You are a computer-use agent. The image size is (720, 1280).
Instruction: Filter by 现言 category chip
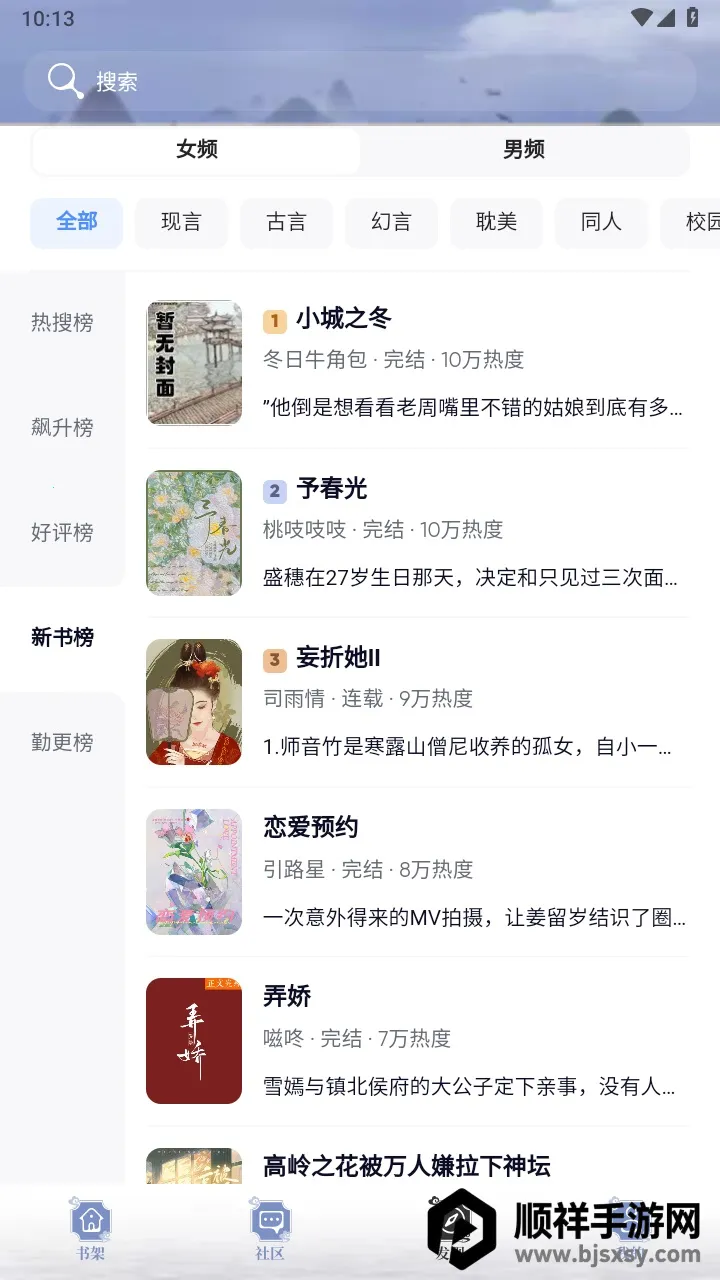[x=181, y=222]
